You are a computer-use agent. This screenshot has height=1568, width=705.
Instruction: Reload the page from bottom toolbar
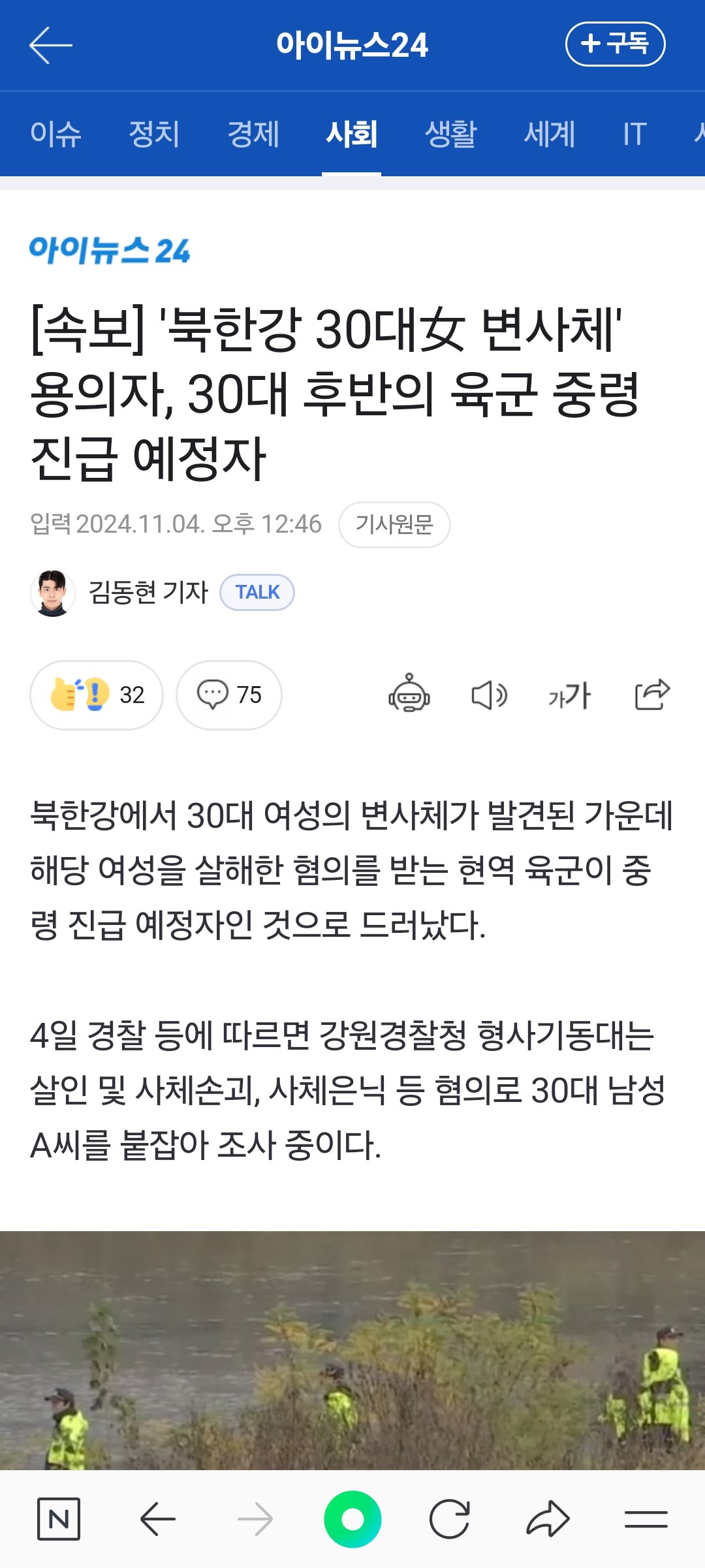point(450,1520)
